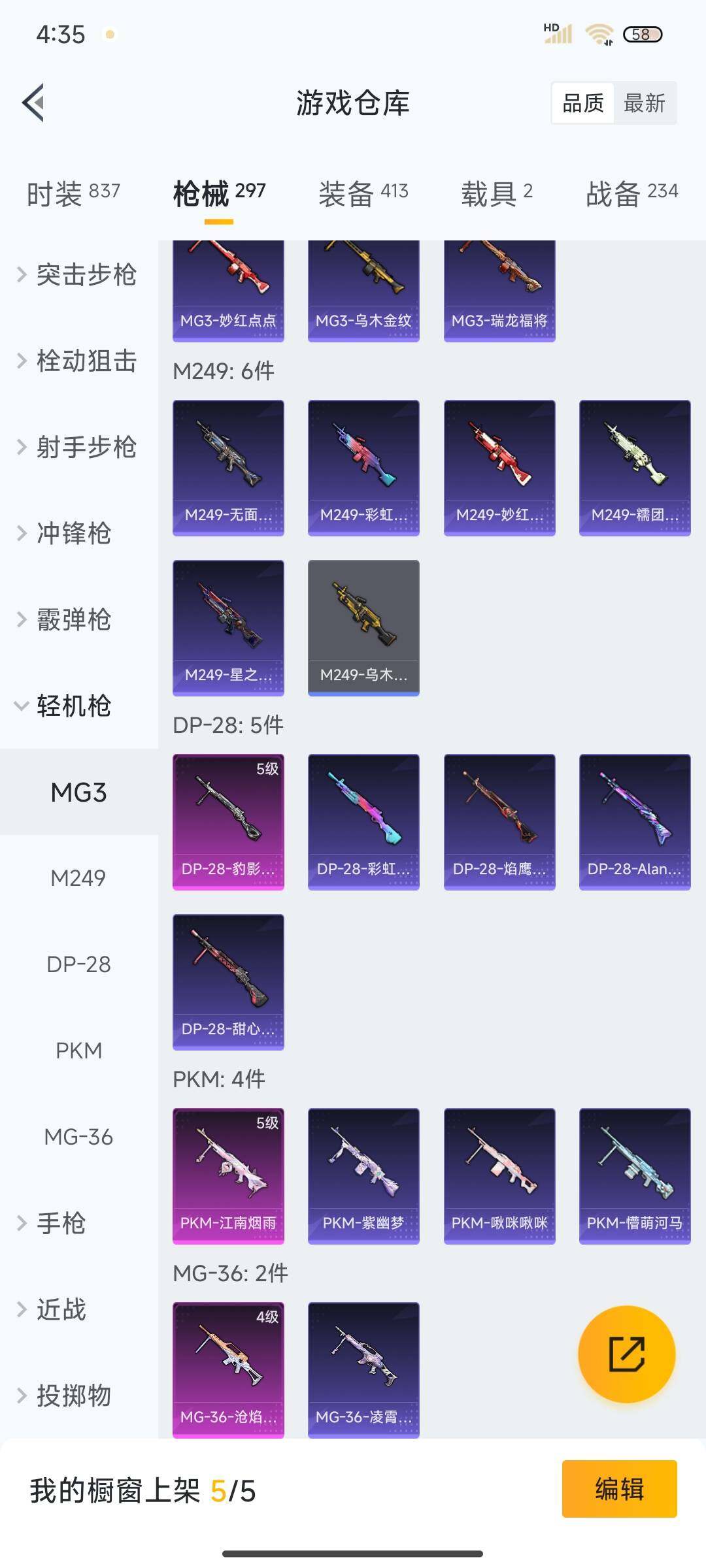Open the PKM-江南烟雨 skin card
This screenshot has width=706, height=1568.
[x=228, y=1176]
